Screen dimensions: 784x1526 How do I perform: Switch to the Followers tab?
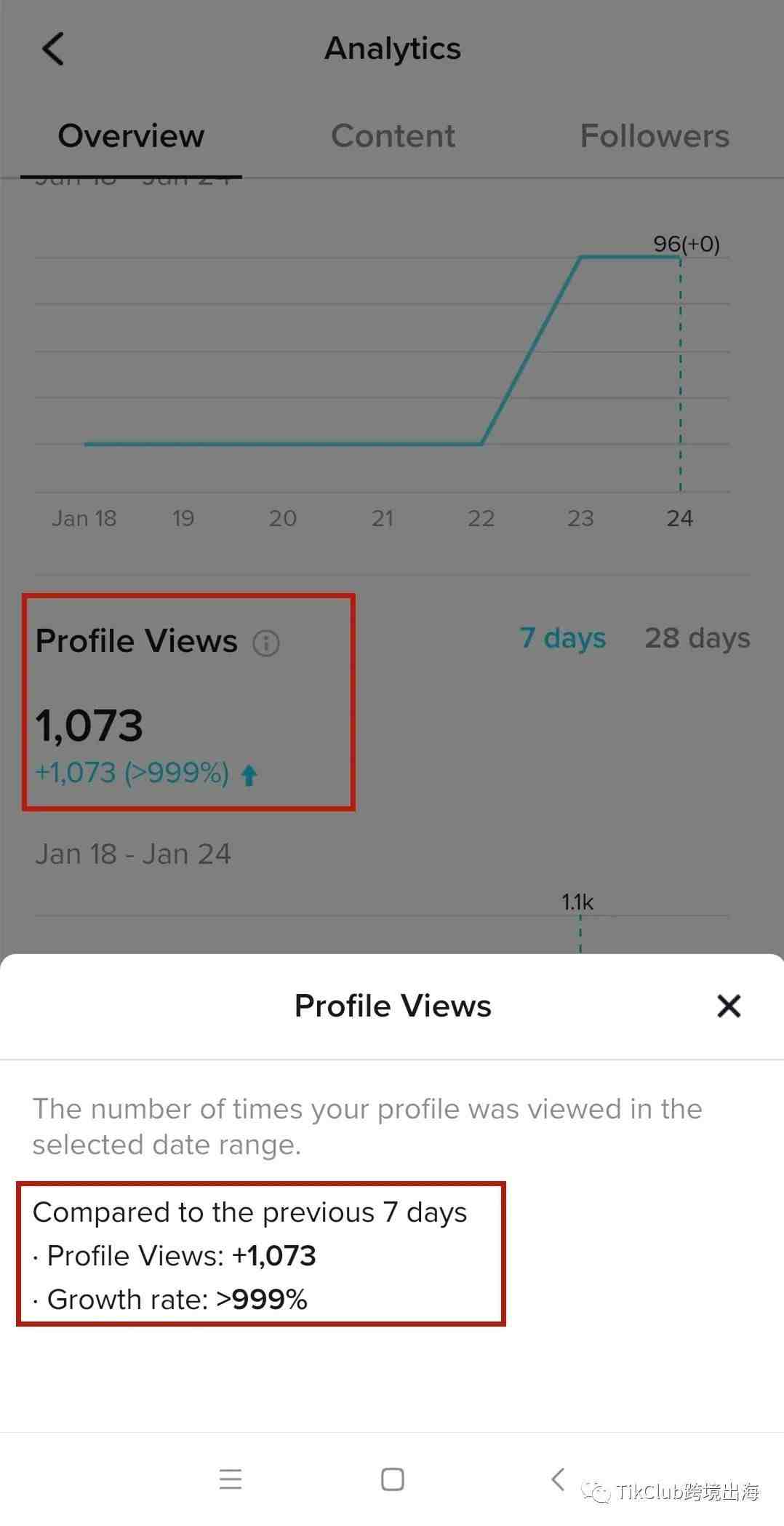click(655, 136)
